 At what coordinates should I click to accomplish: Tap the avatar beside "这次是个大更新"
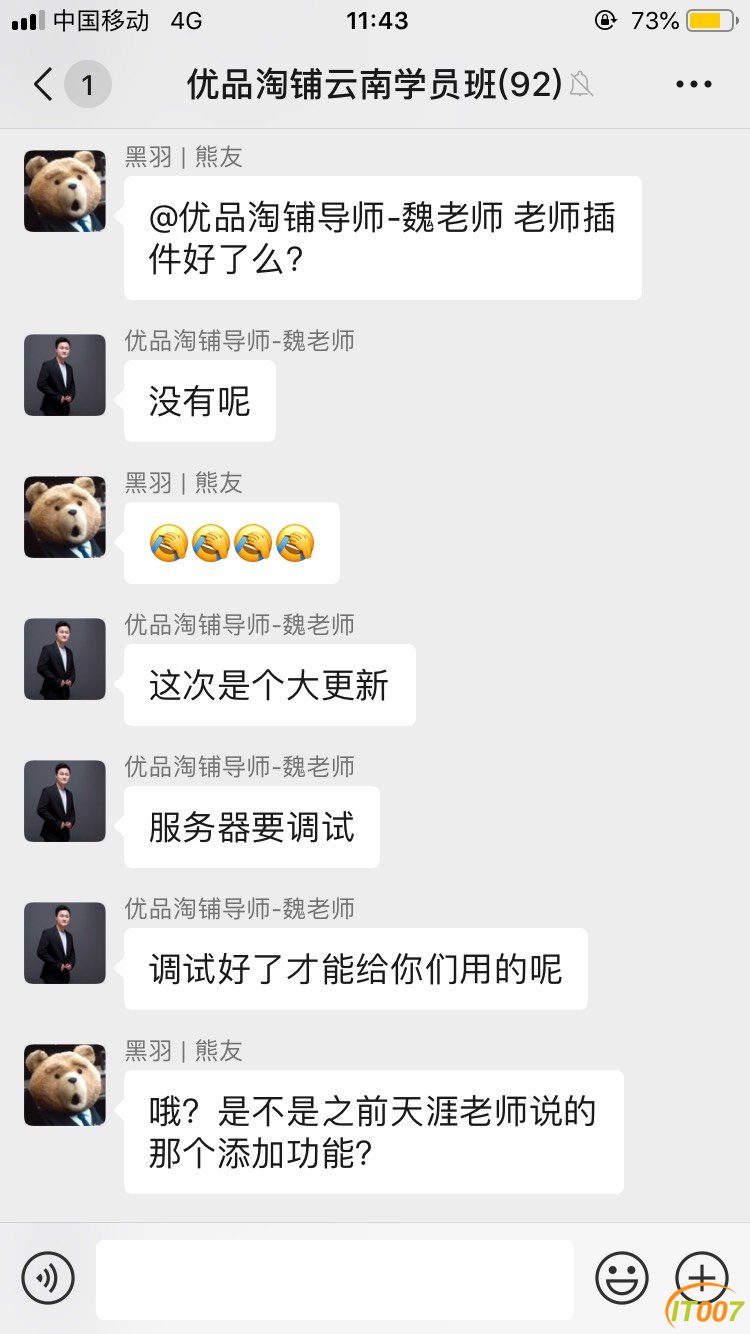click(x=65, y=659)
